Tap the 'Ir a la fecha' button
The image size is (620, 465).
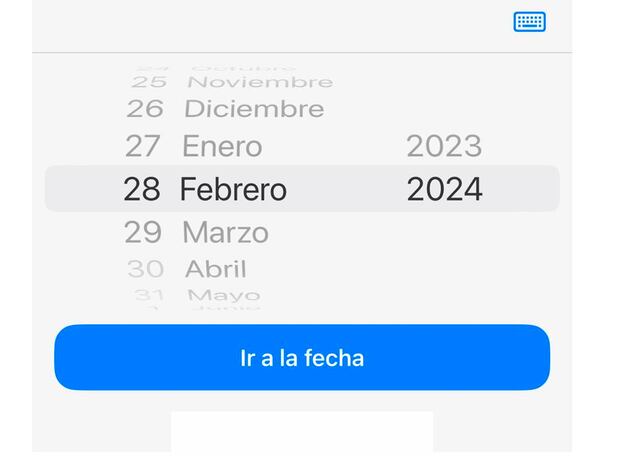302,357
